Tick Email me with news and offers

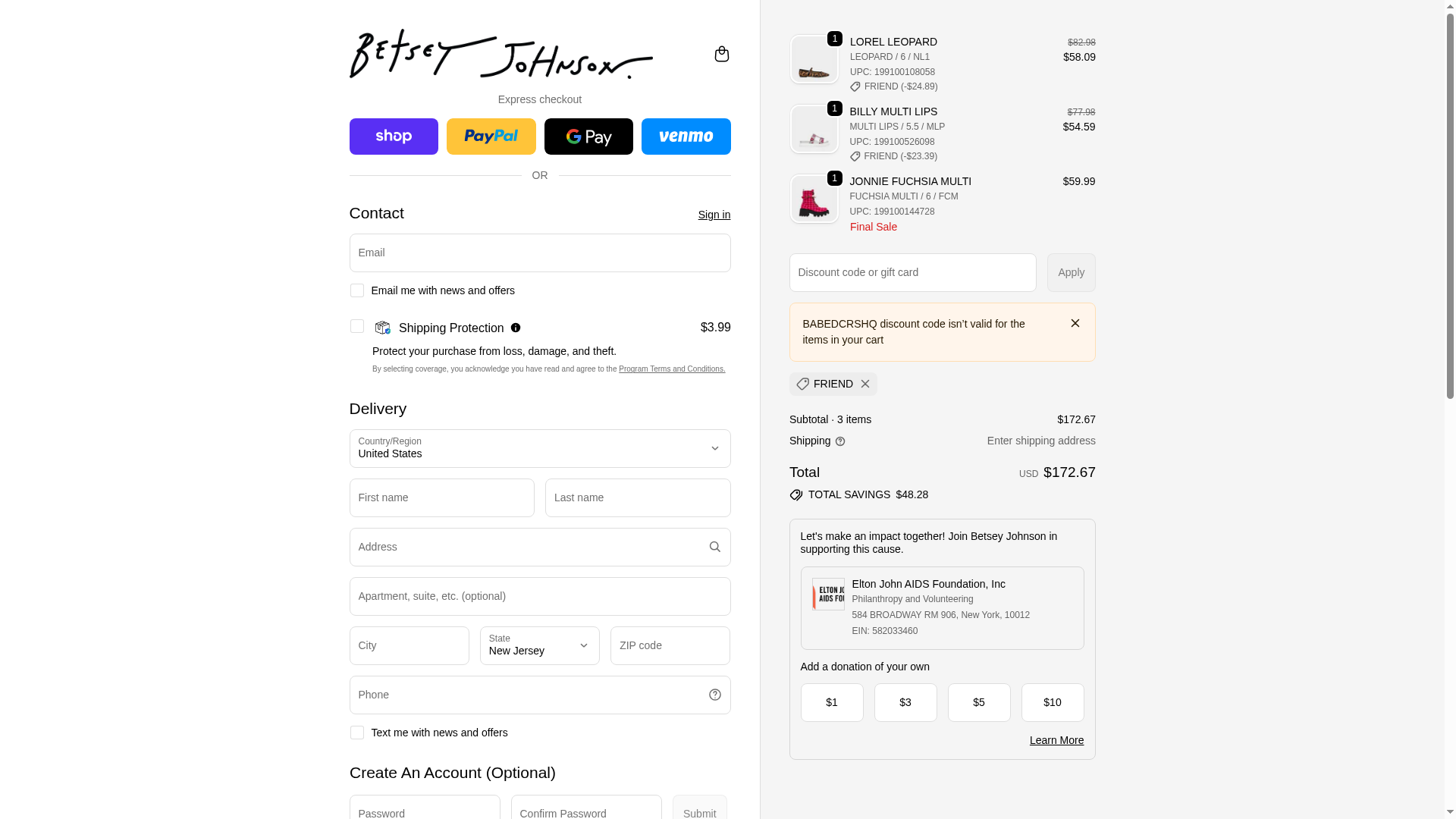point(356,290)
